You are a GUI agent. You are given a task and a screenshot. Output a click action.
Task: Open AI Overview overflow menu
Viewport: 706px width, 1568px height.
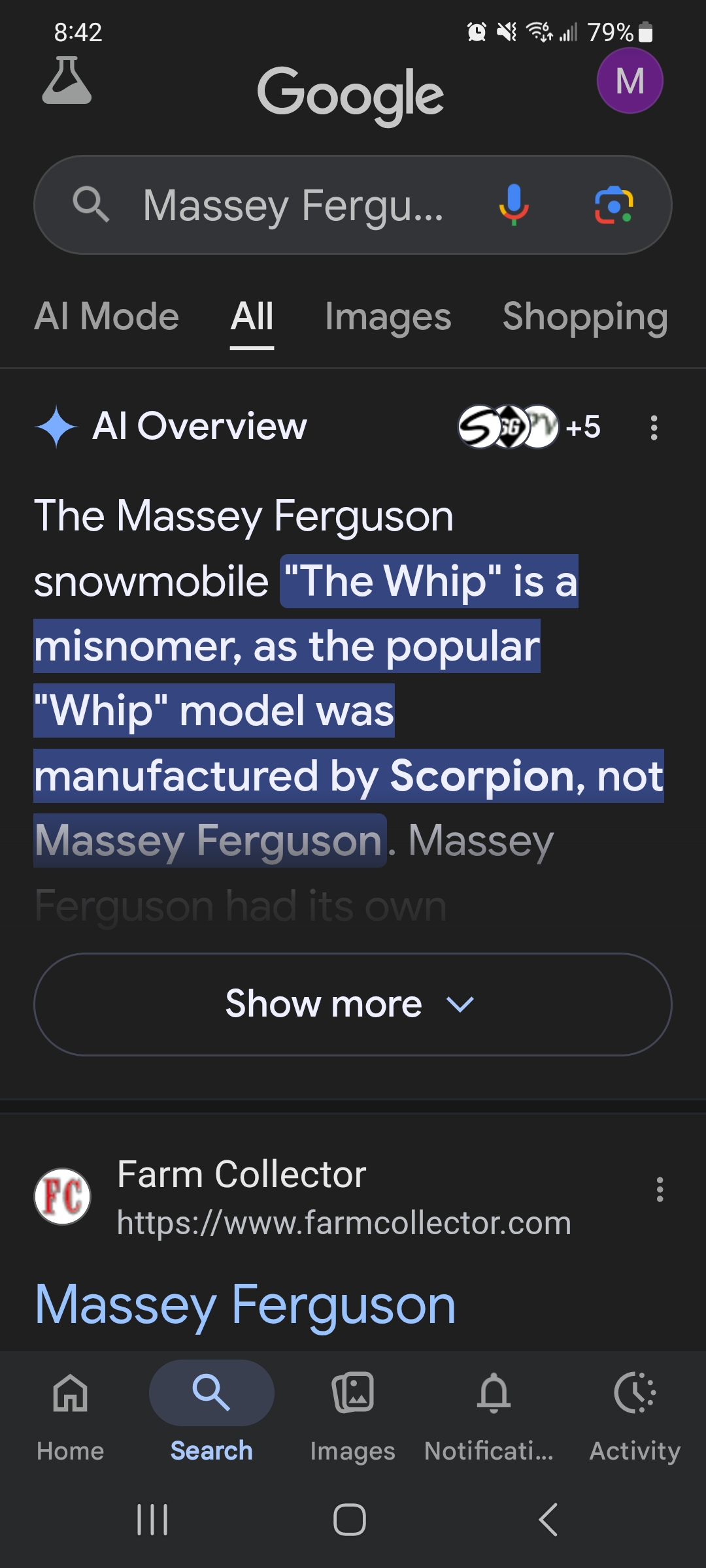654,428
